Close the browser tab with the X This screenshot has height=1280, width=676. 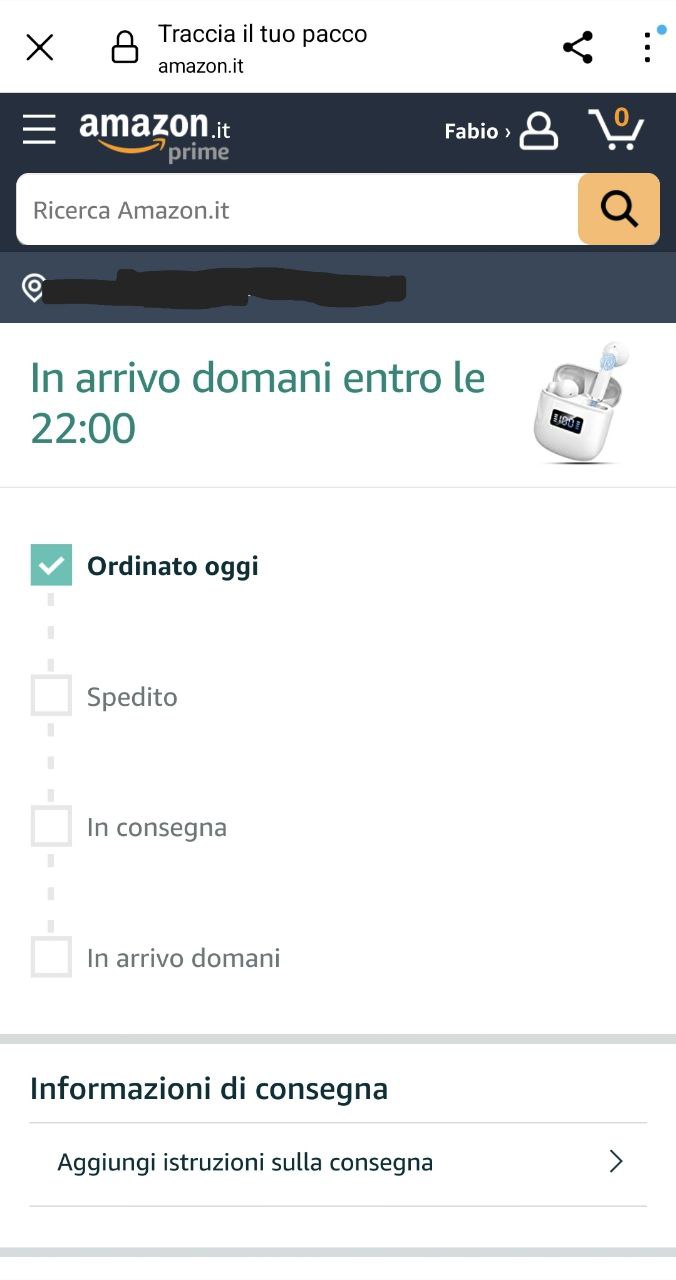tap(40, 47)
